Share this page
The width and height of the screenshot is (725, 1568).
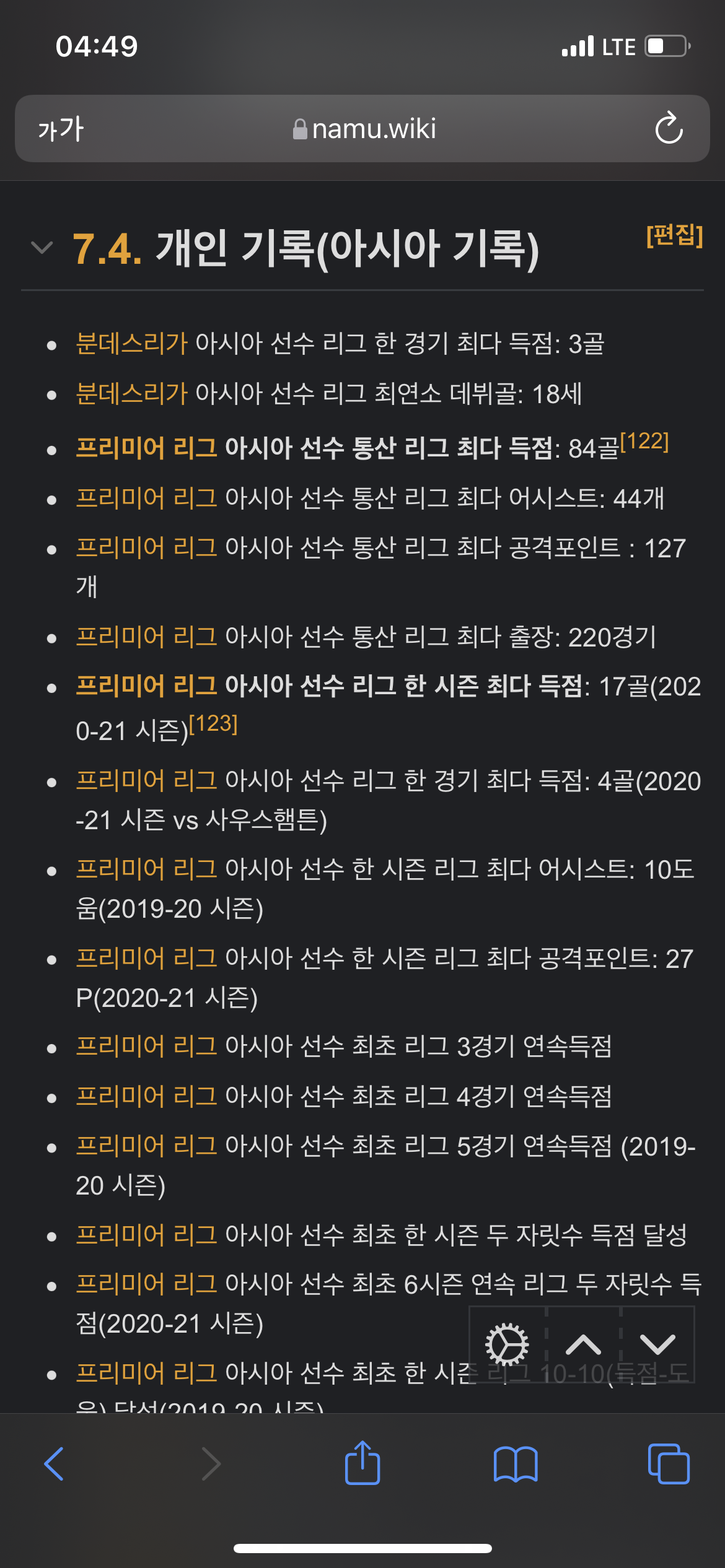(362, 1464)
